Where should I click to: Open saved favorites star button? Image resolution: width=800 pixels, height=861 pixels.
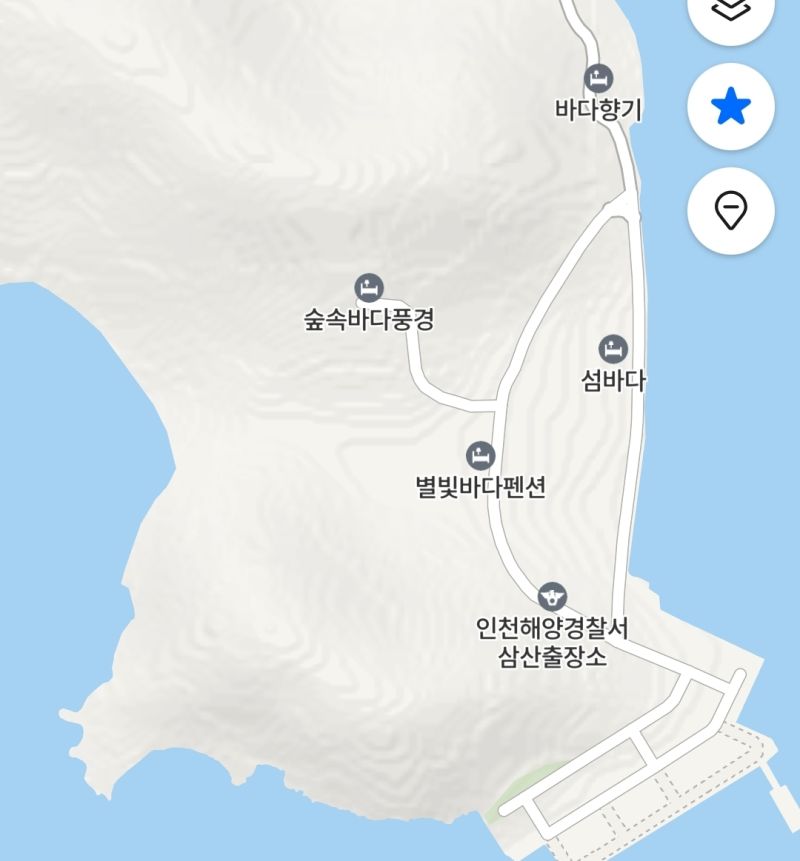click(731, 106)
